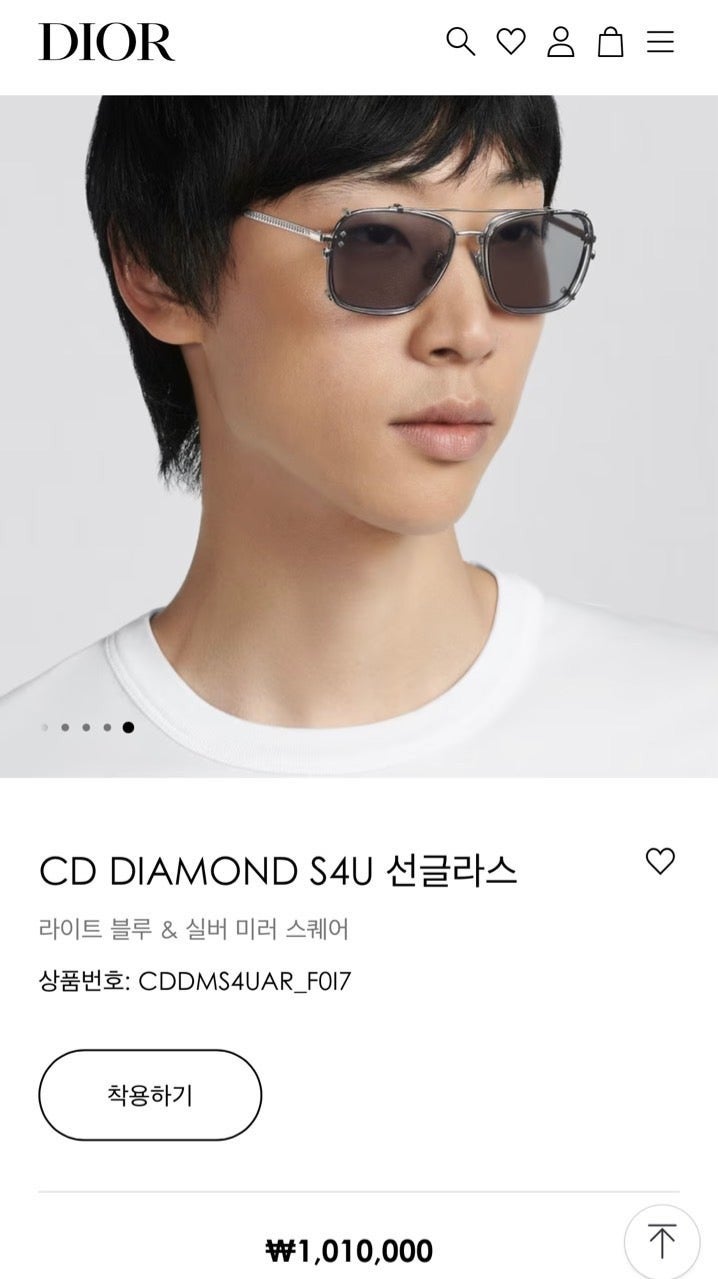Tap the Dior logo to go home
This screenshot has width=718, height=1279.
[x=106, y=42]
